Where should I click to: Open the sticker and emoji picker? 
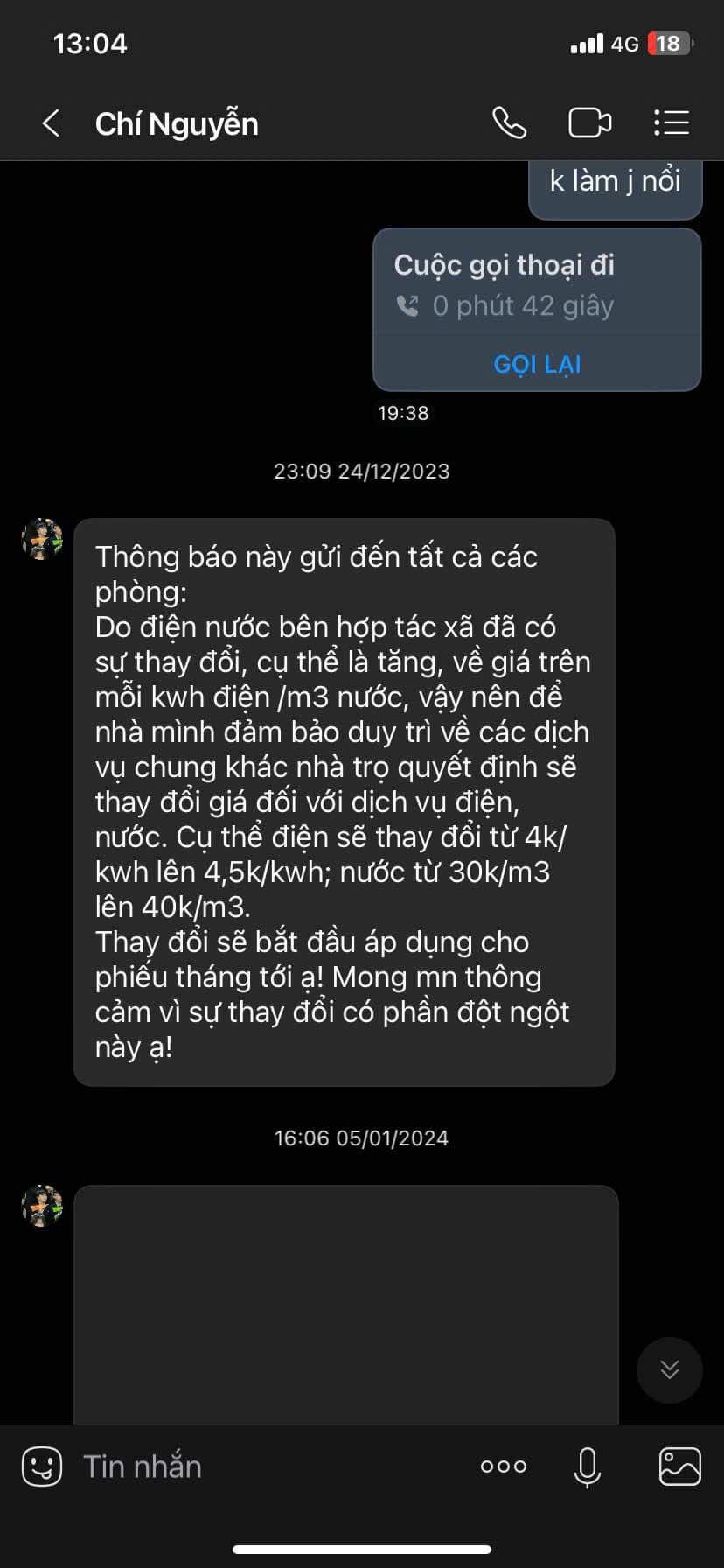pos(42,1466)
